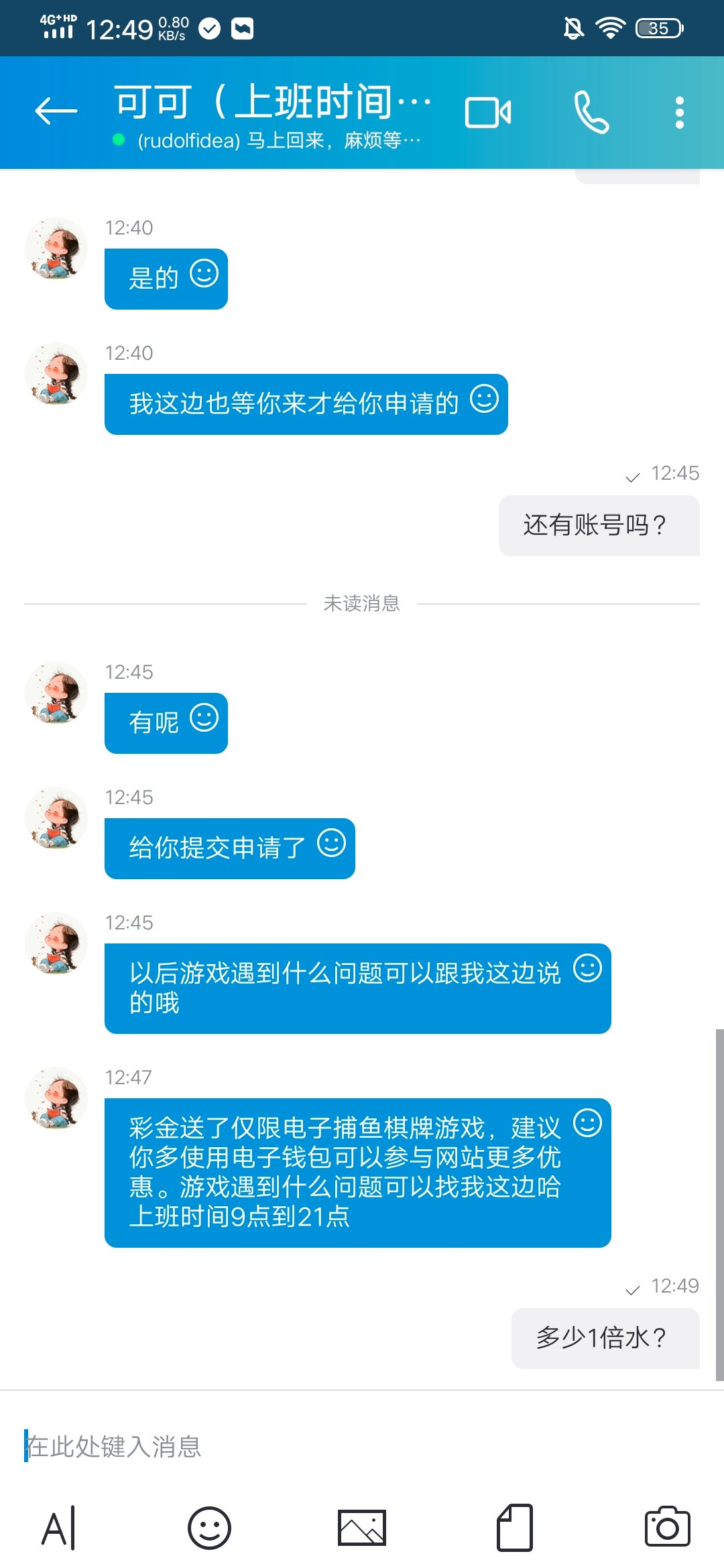Attach a file to the message

tap(515, 1528)
